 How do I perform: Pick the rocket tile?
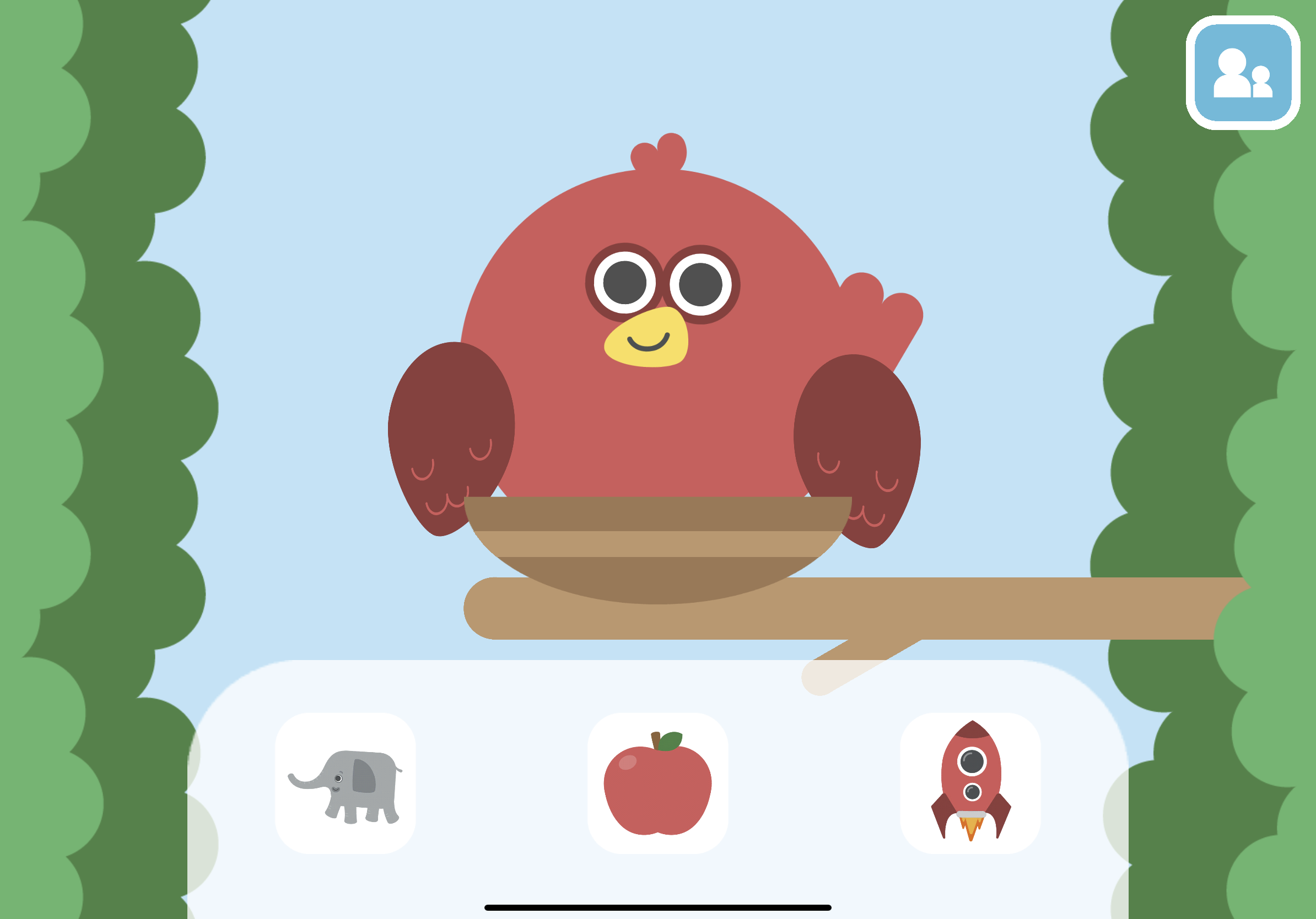click(970, 783)
